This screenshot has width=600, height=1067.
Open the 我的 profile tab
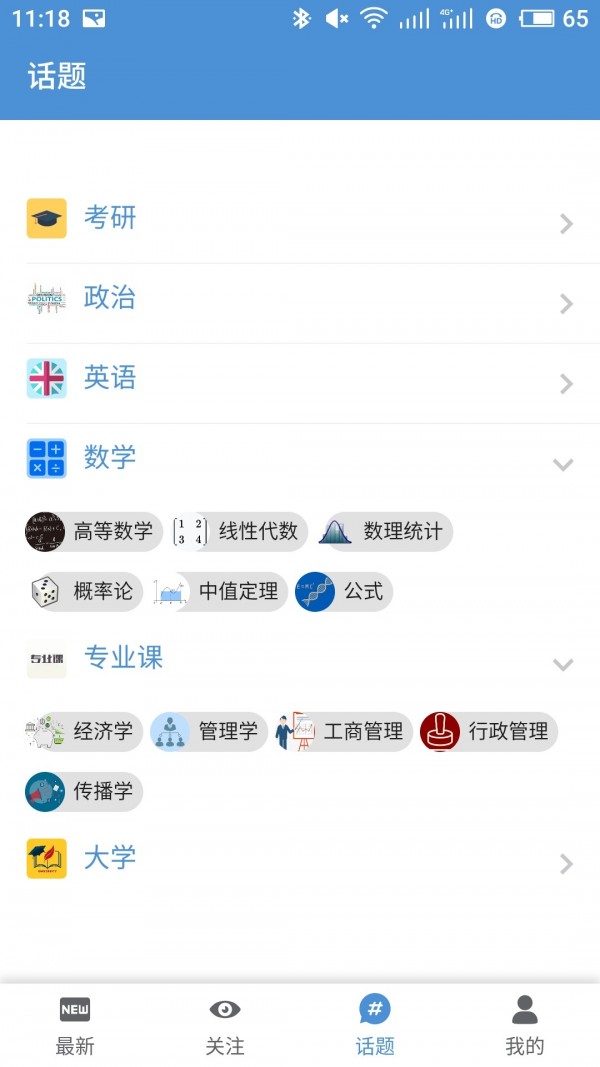(525, 1026)
